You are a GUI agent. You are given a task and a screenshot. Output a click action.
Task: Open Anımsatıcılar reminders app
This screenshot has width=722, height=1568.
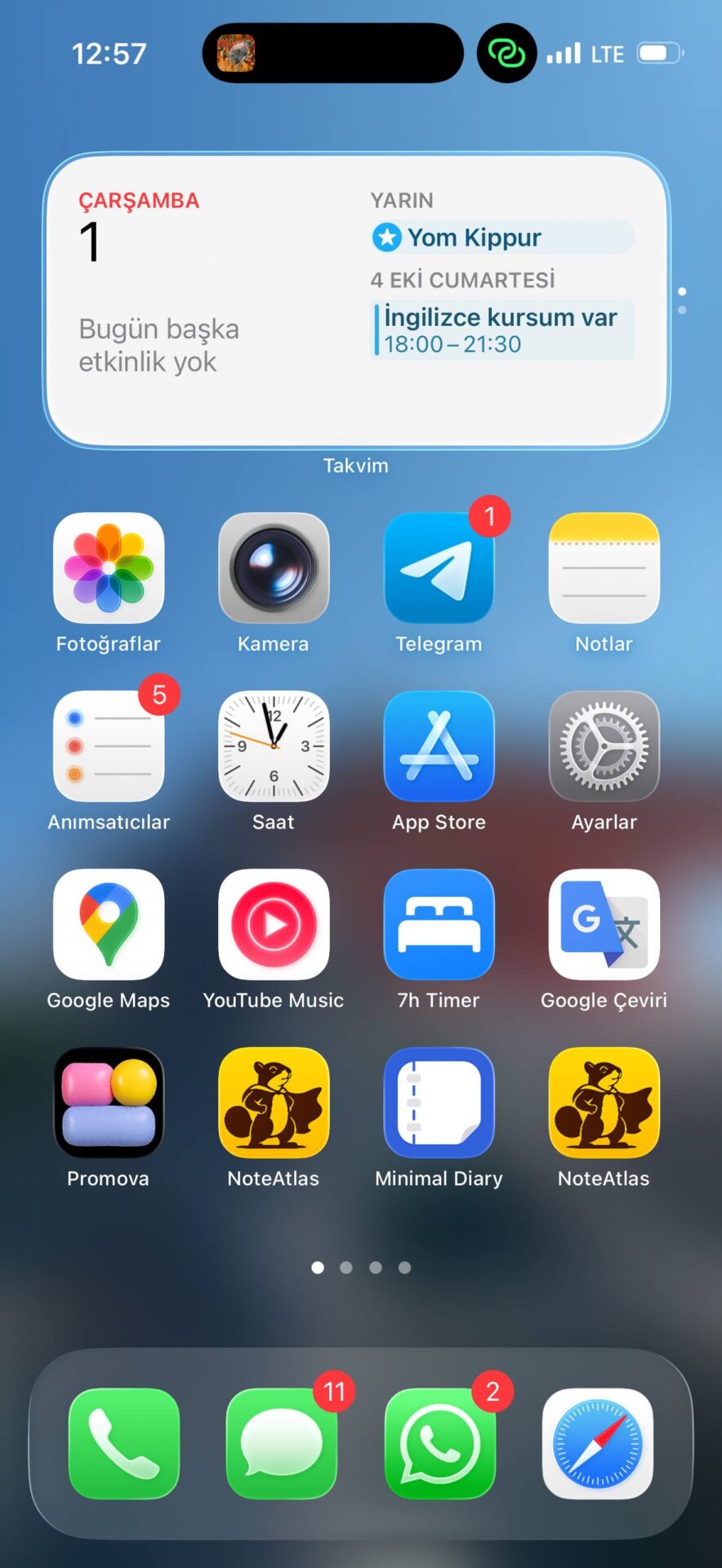pos(109,746)
